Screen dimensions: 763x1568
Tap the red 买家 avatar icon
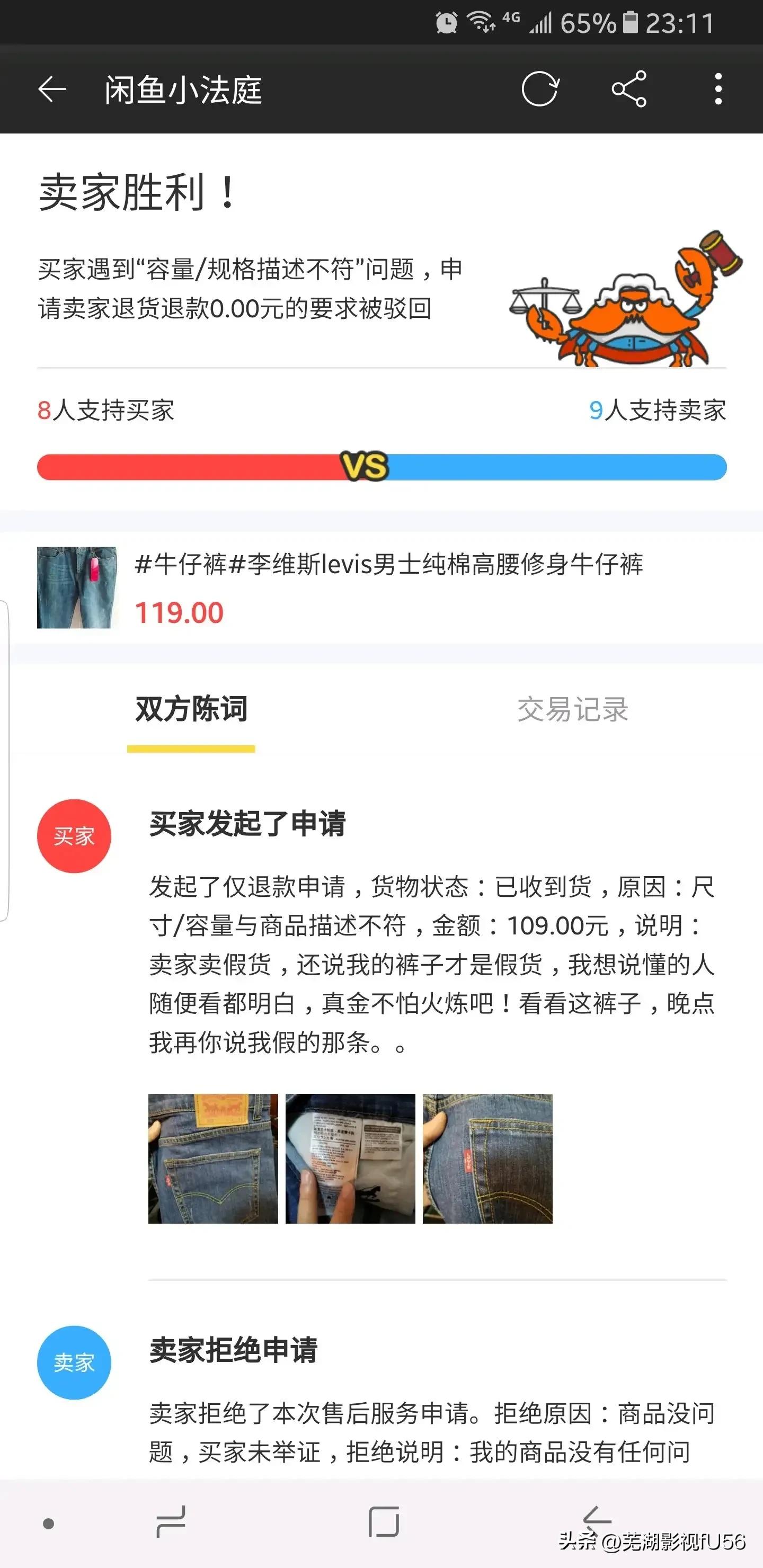click(x=73, y=834)
